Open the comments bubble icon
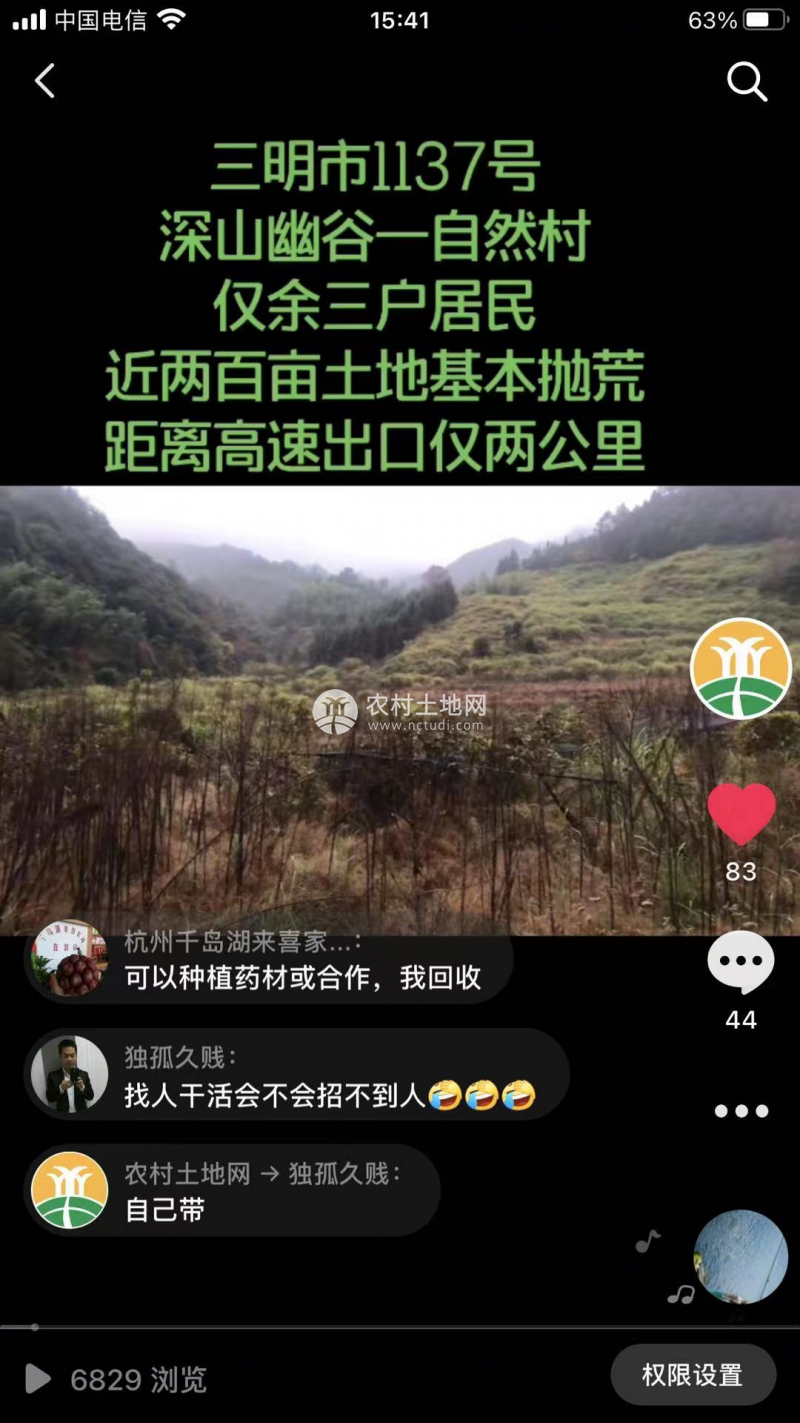This screenshot has height=1423, width=800. 741,963
